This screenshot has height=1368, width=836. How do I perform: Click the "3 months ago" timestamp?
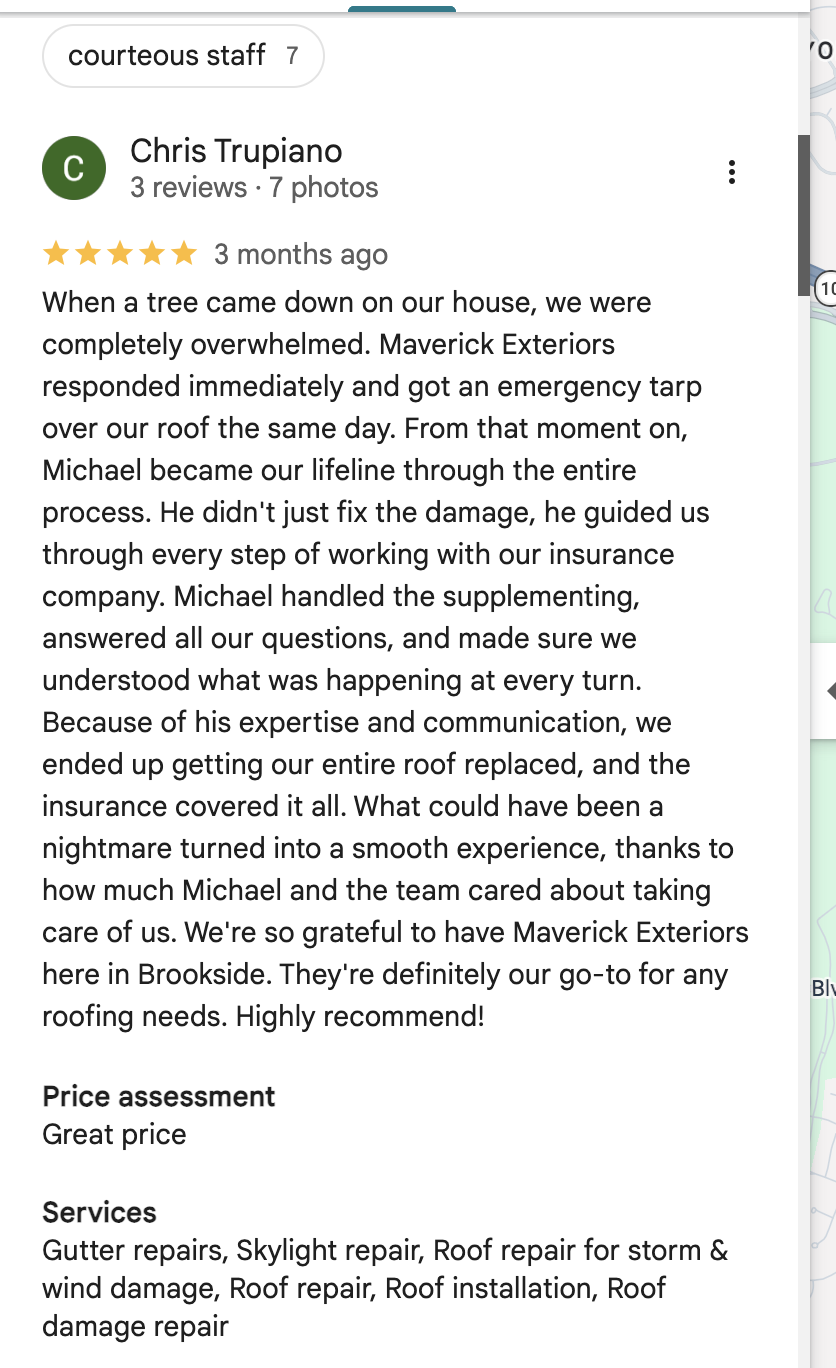click(x=301, y=253)
